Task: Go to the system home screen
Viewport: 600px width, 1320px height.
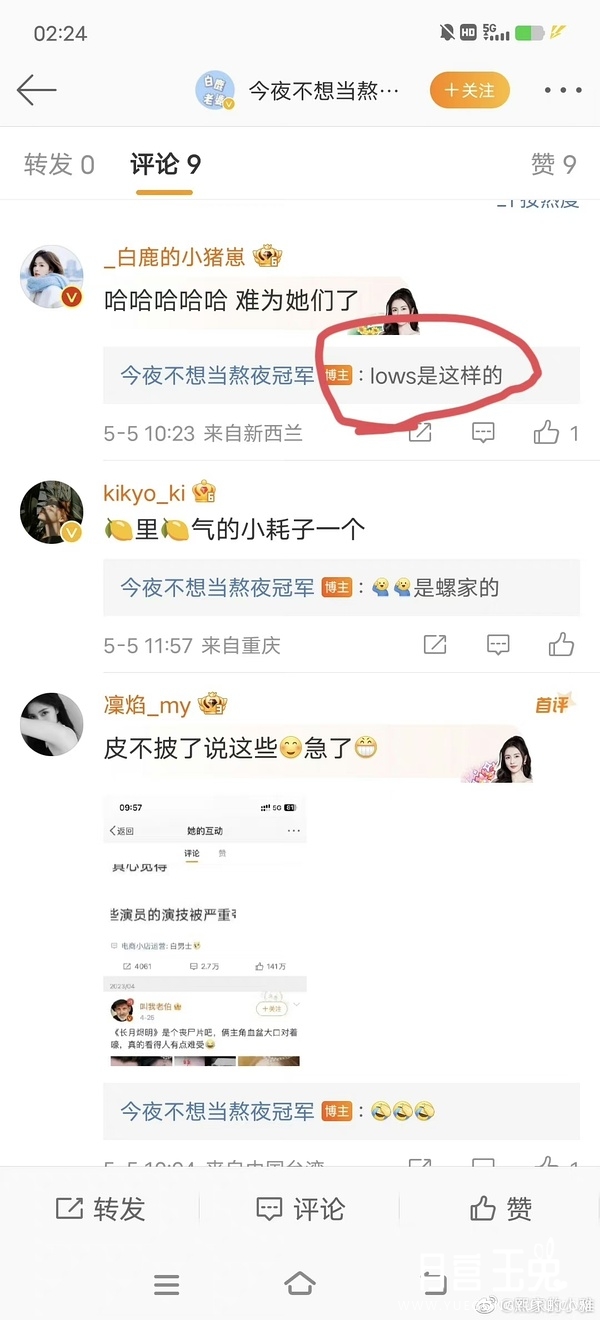Action: click(299, 1284)
